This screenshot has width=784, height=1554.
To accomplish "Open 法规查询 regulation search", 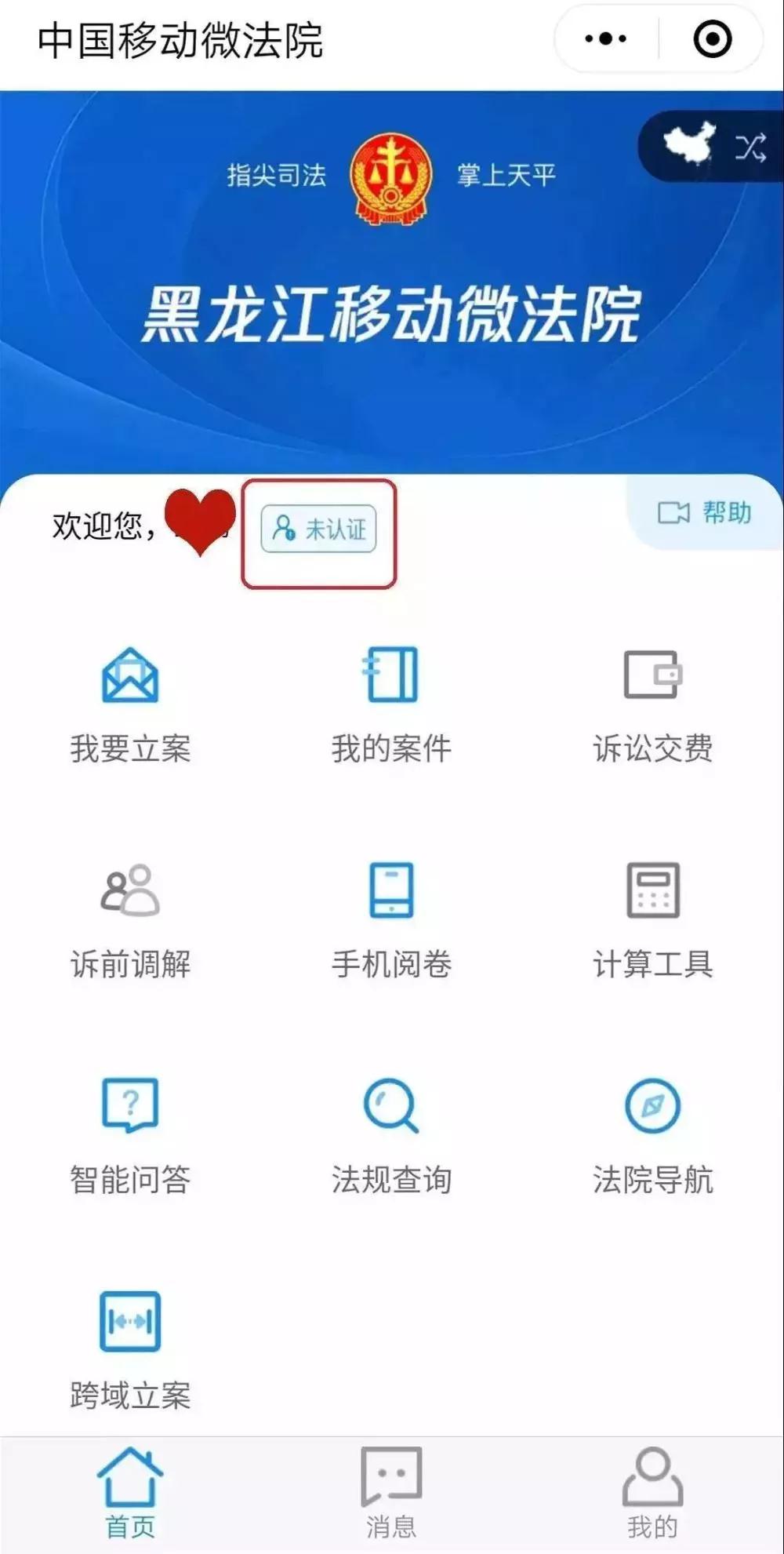I will (x=391, y=1135).
